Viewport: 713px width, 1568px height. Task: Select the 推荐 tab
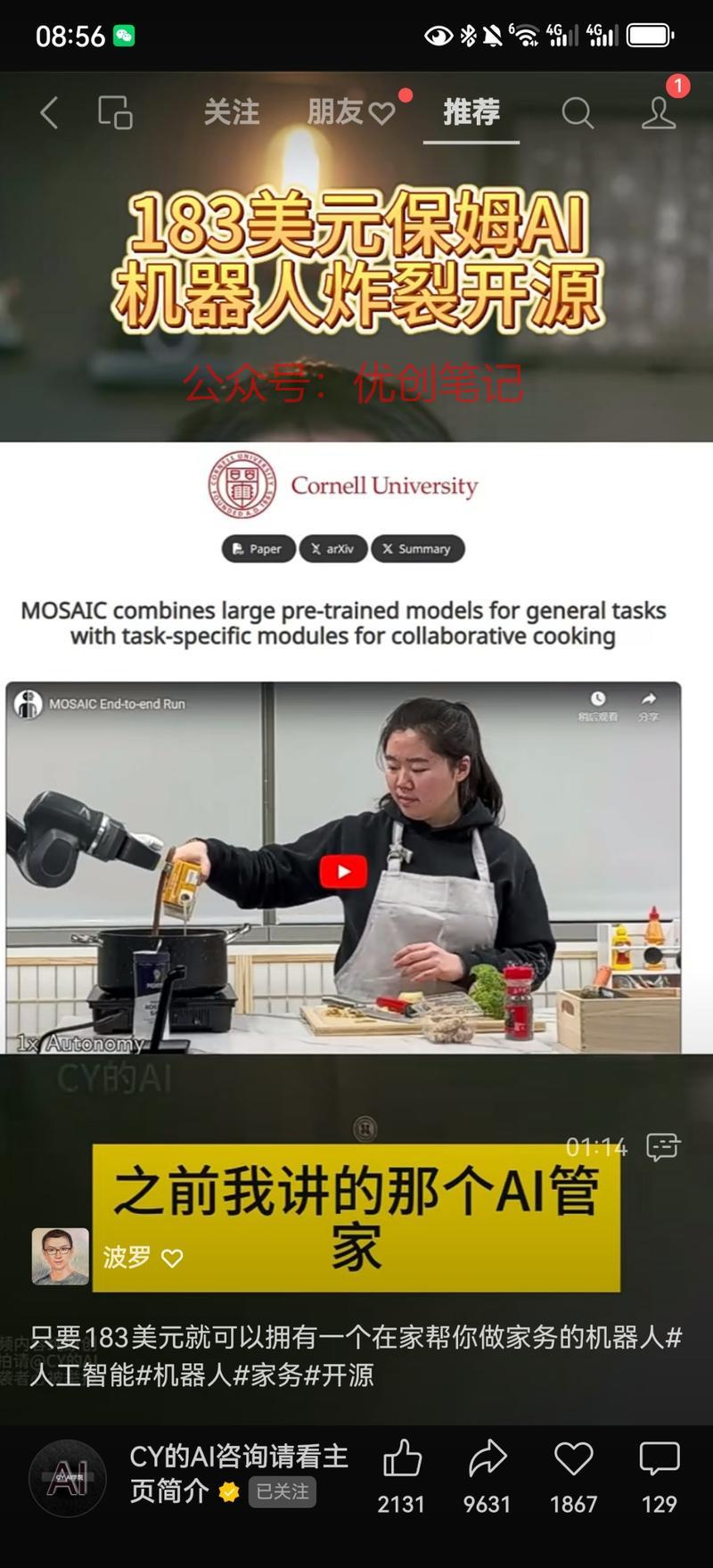tap(471, 112)
